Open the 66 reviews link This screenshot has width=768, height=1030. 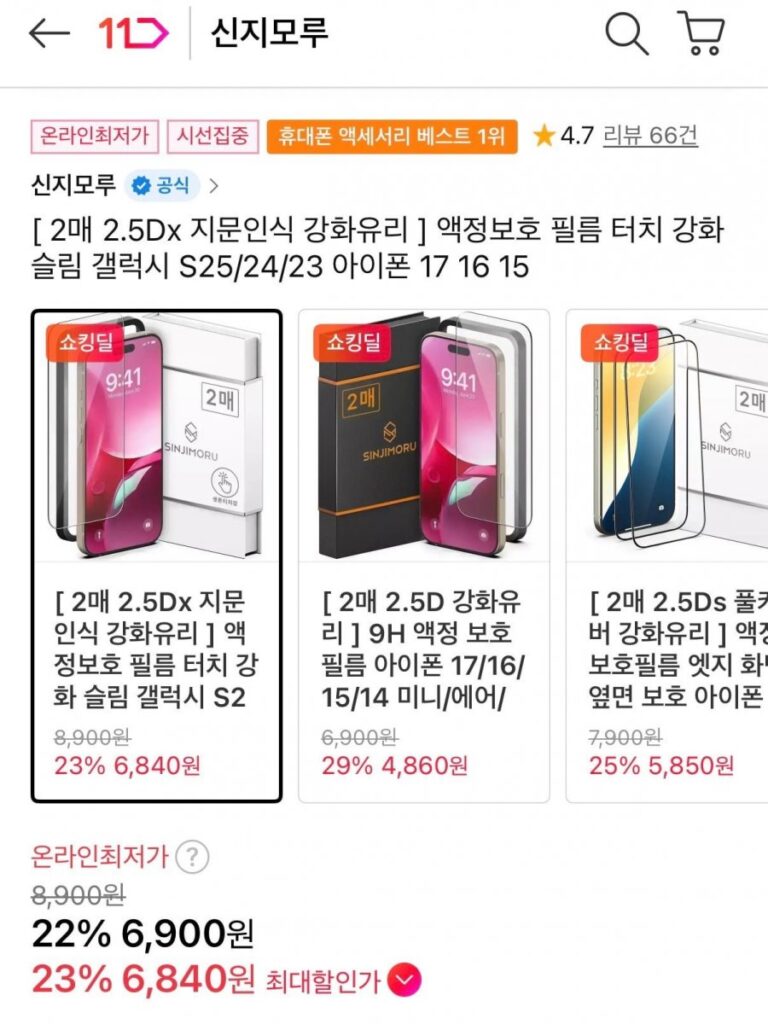coord(649,136)
